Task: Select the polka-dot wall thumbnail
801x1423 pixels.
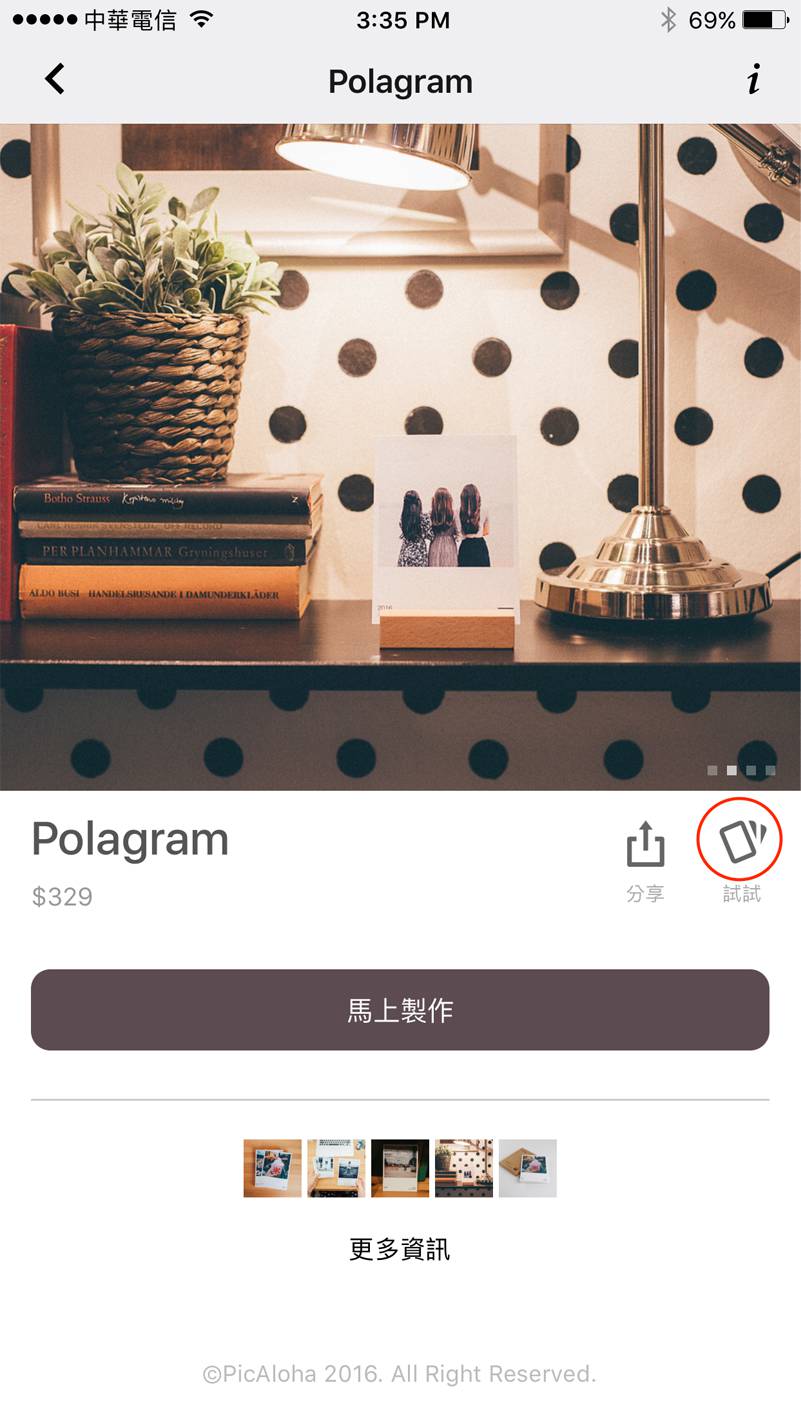Action: coord(464,1168)
